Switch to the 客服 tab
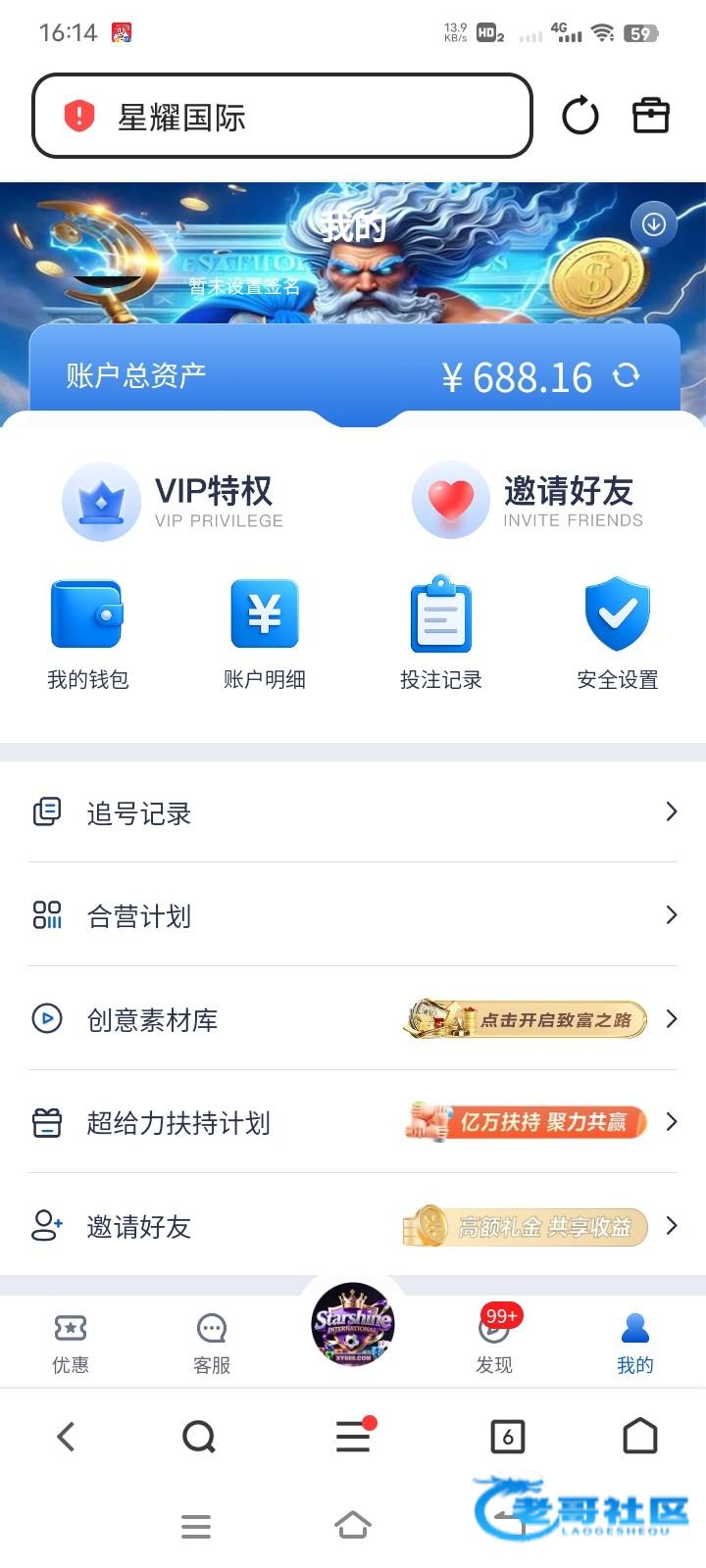Screen dimensions: 706x1568 pyautogui.click(x=212, y=1343)
